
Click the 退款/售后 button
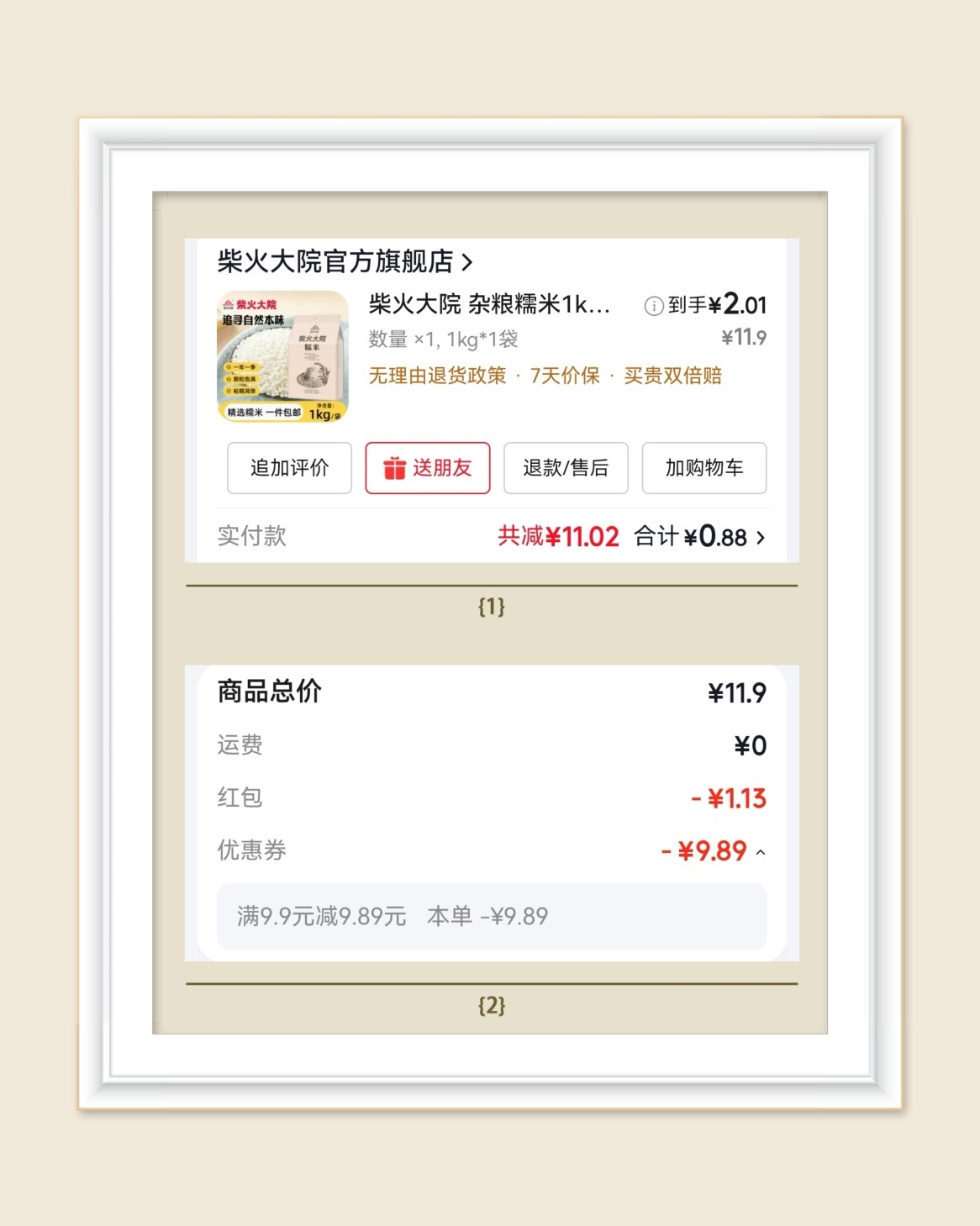pyautogui.click(x=566, y=468)
